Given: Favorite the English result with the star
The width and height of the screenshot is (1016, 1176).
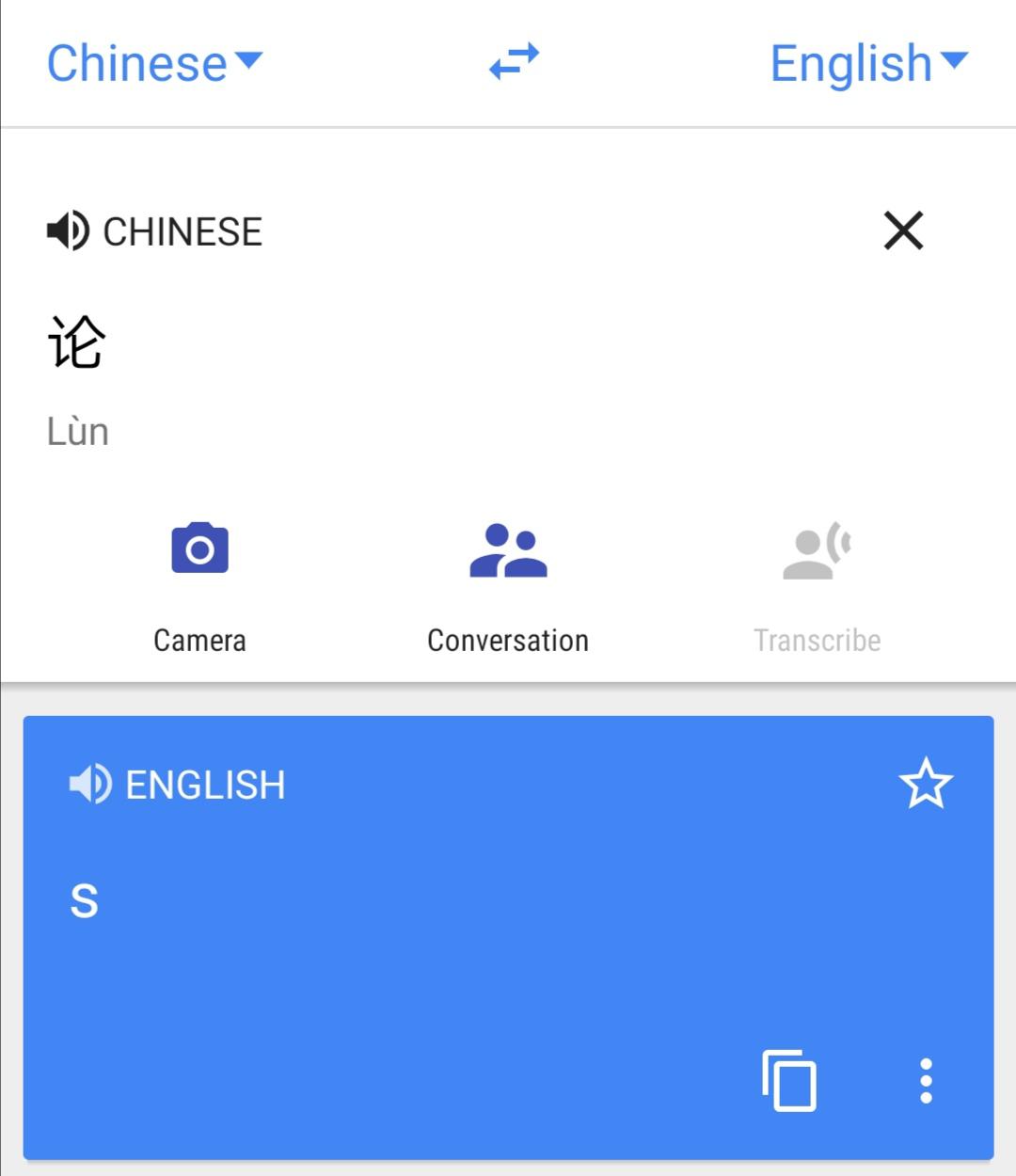Looking at the screenshot, I should coord(927,784).
